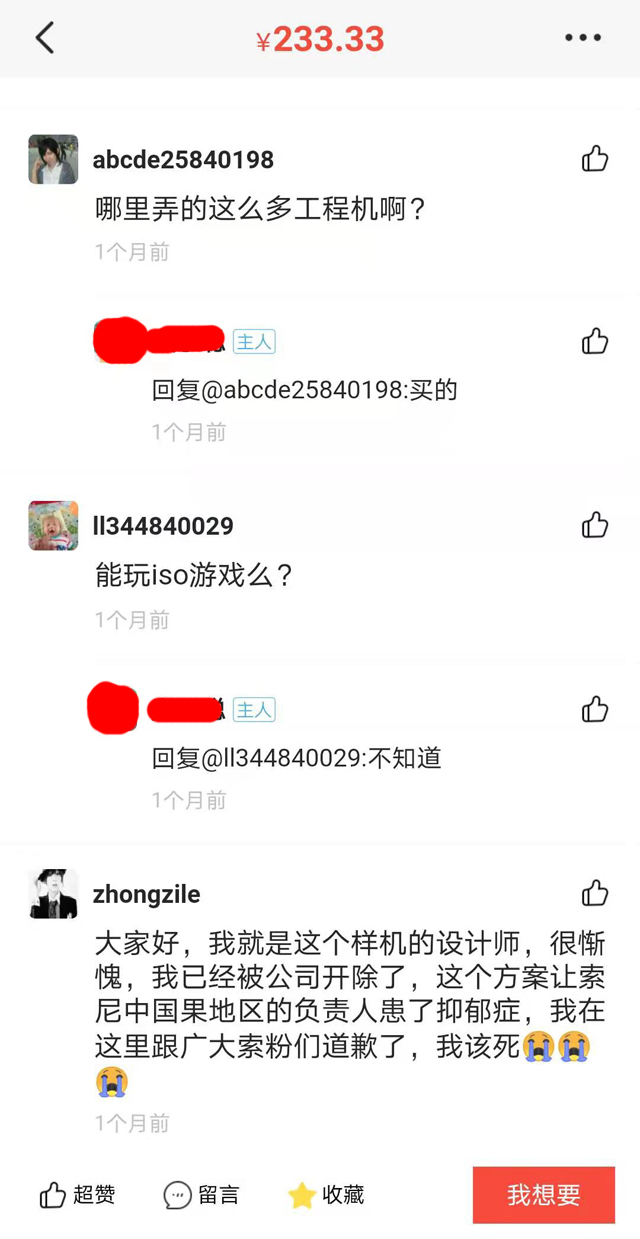Tap 收藏 to favorite this item
The height and width of the screenshot is (1239, 640).
[x=326, y=1194]
